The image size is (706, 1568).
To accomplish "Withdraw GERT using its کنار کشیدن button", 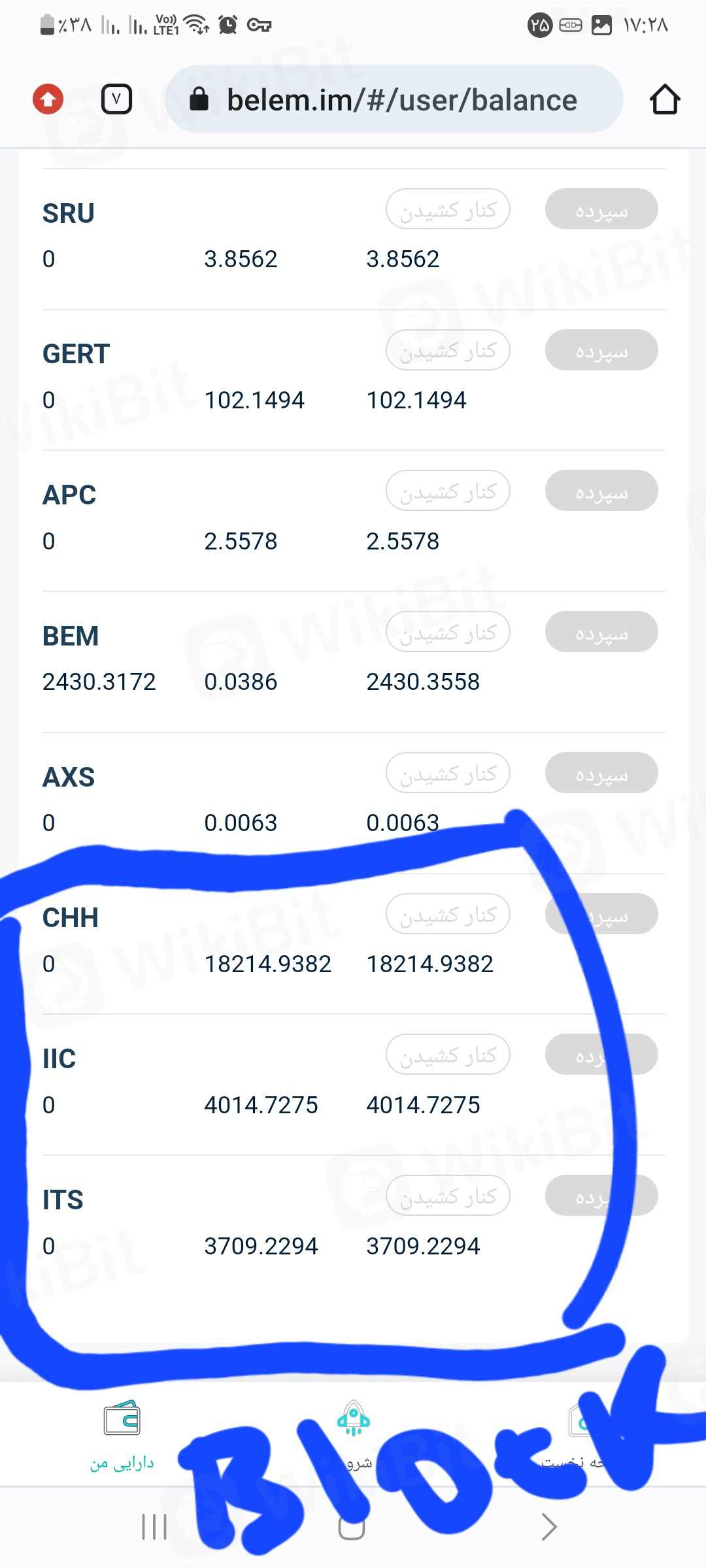I will point(448,351).
